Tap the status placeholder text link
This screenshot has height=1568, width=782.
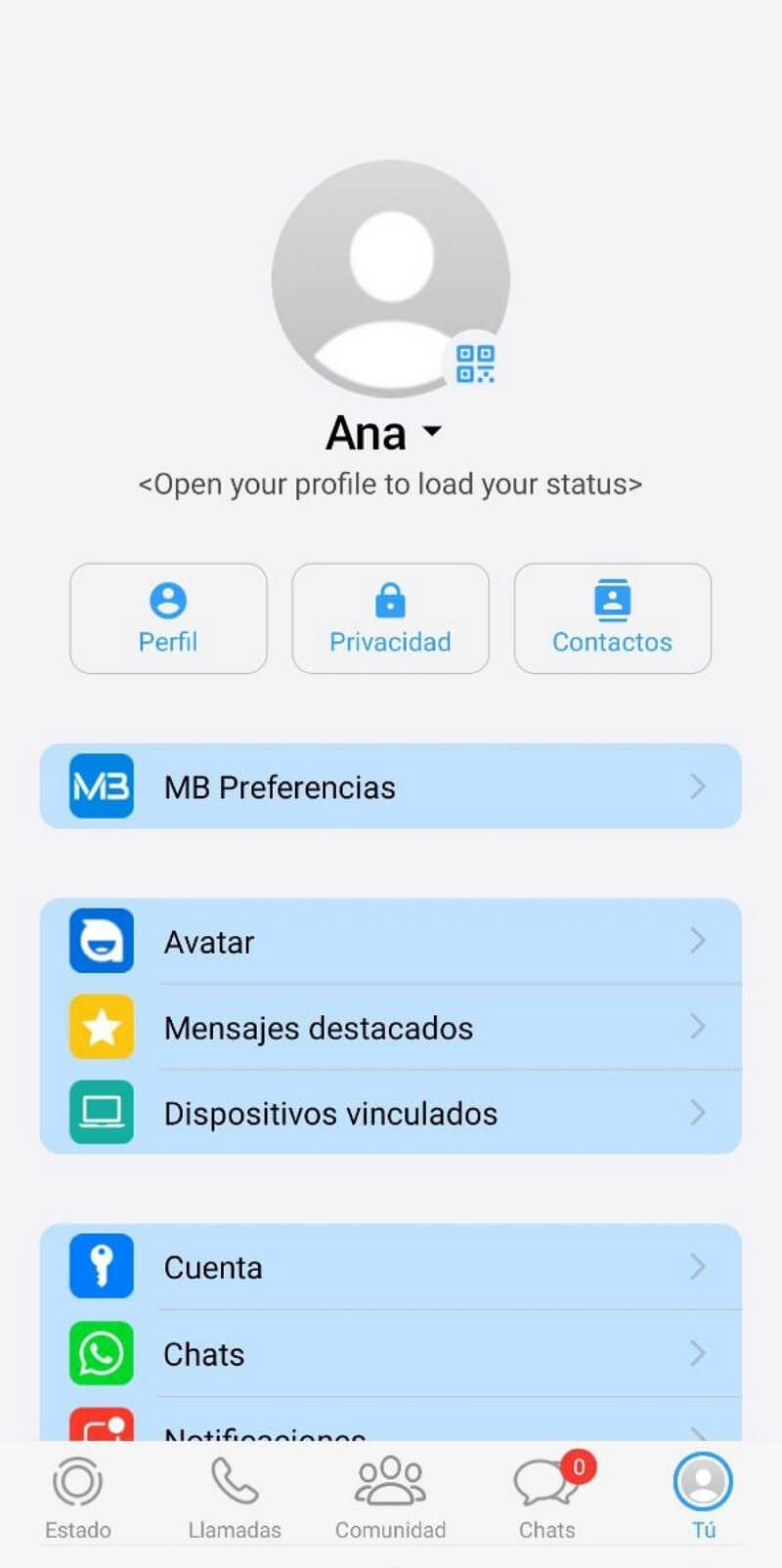click(x=390, y=484)
